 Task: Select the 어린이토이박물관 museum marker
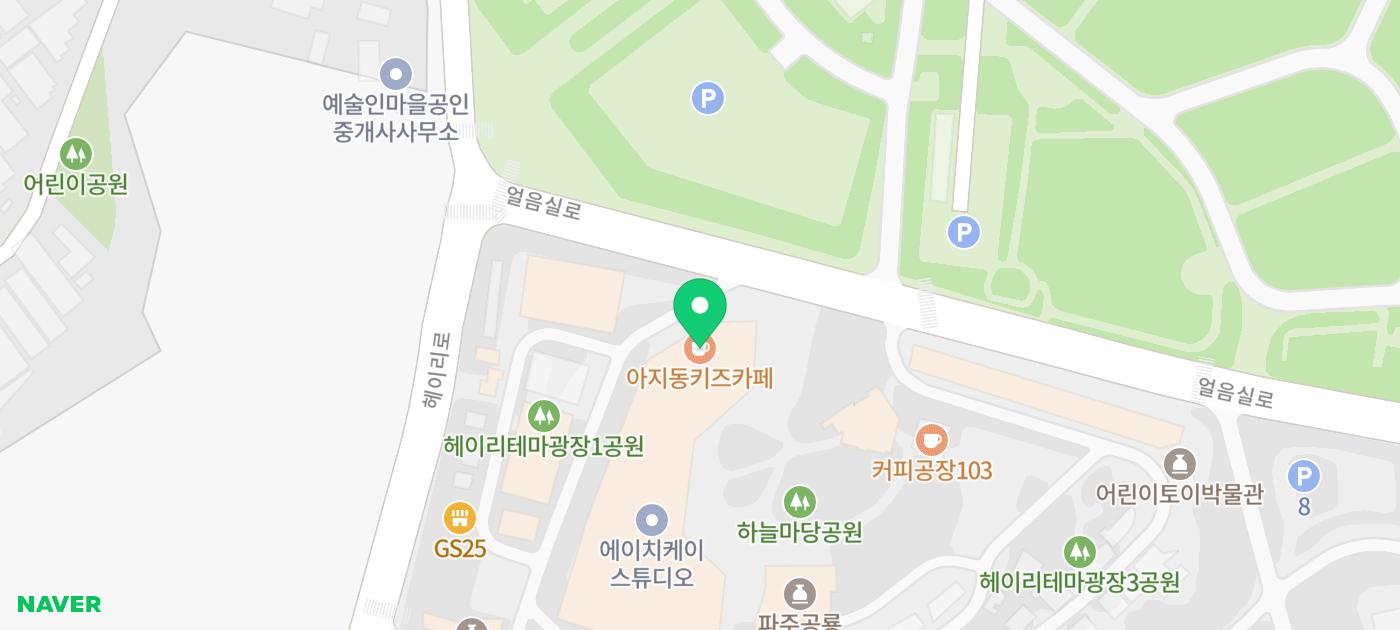point(1180,464)
